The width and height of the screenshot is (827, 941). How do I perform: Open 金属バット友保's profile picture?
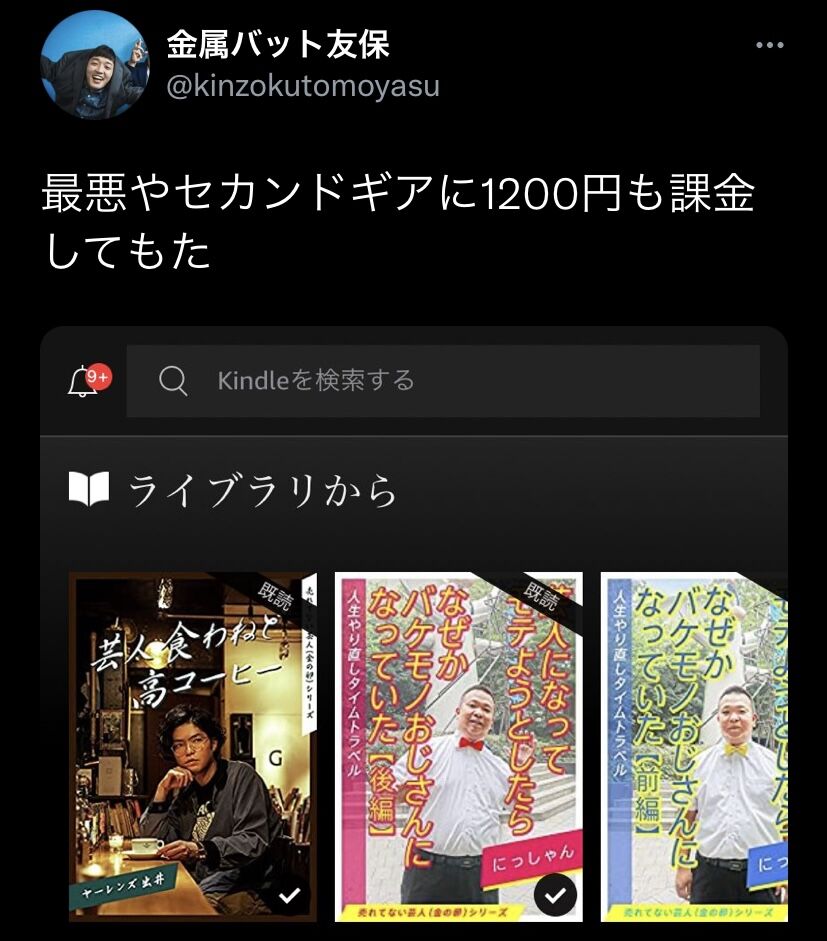pos(94,66)
